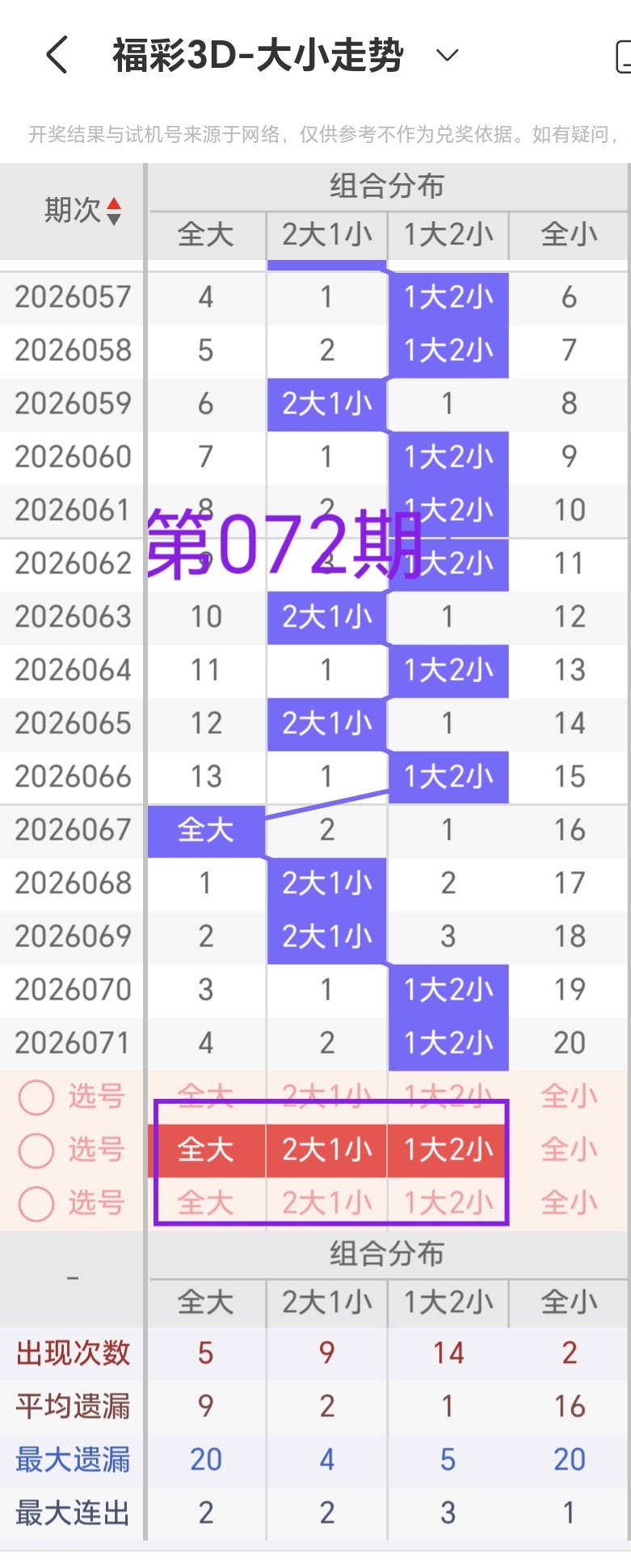Tap the back arrow to exit the trend page
The width and height of the screenshot is (631, 1568).
[x=53, y=55]
